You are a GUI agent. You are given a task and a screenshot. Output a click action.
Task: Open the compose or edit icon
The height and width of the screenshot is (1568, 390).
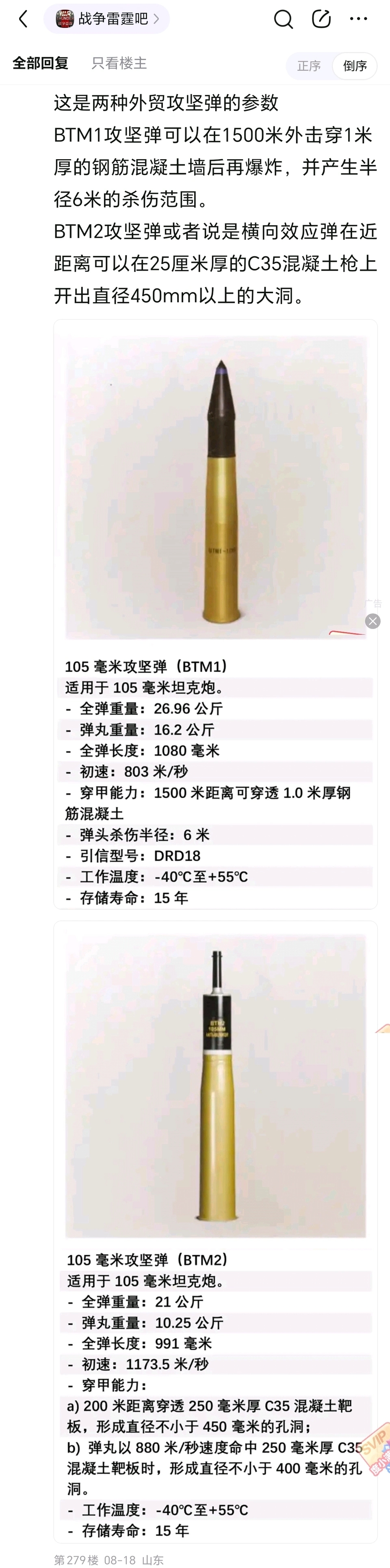click(x=321, y=19)
